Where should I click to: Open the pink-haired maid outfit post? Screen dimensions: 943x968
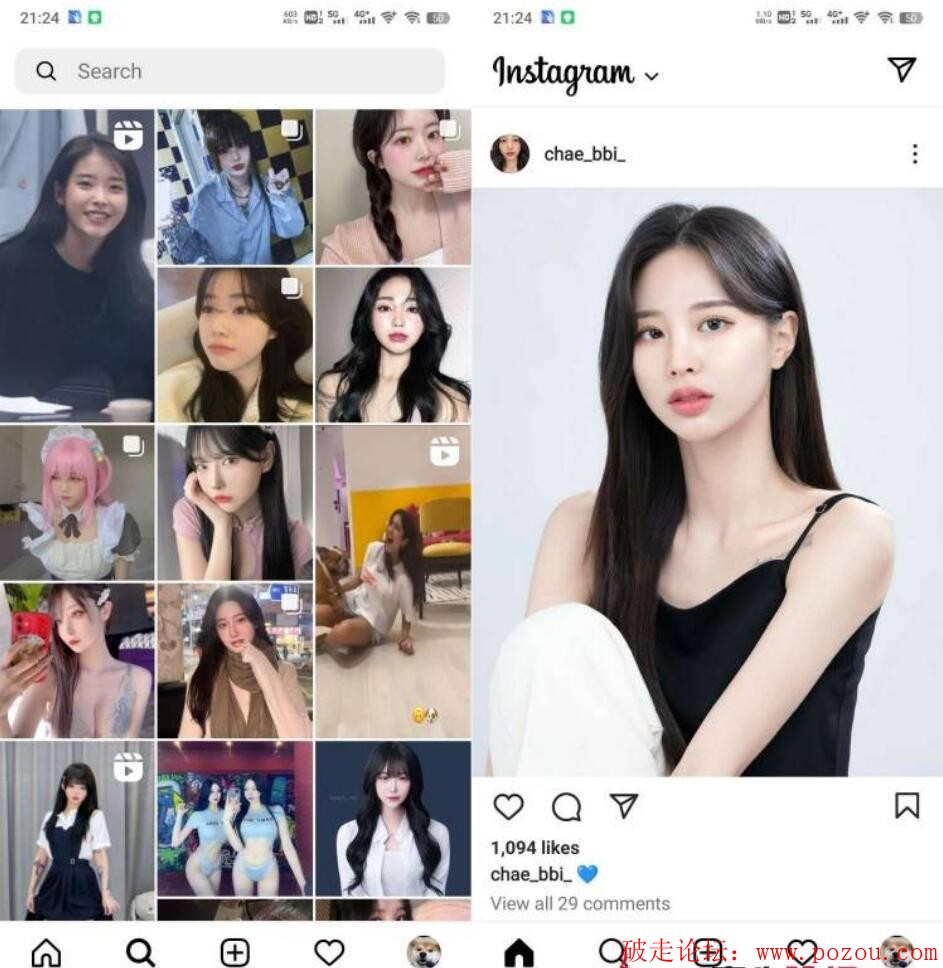pos(77,502)
